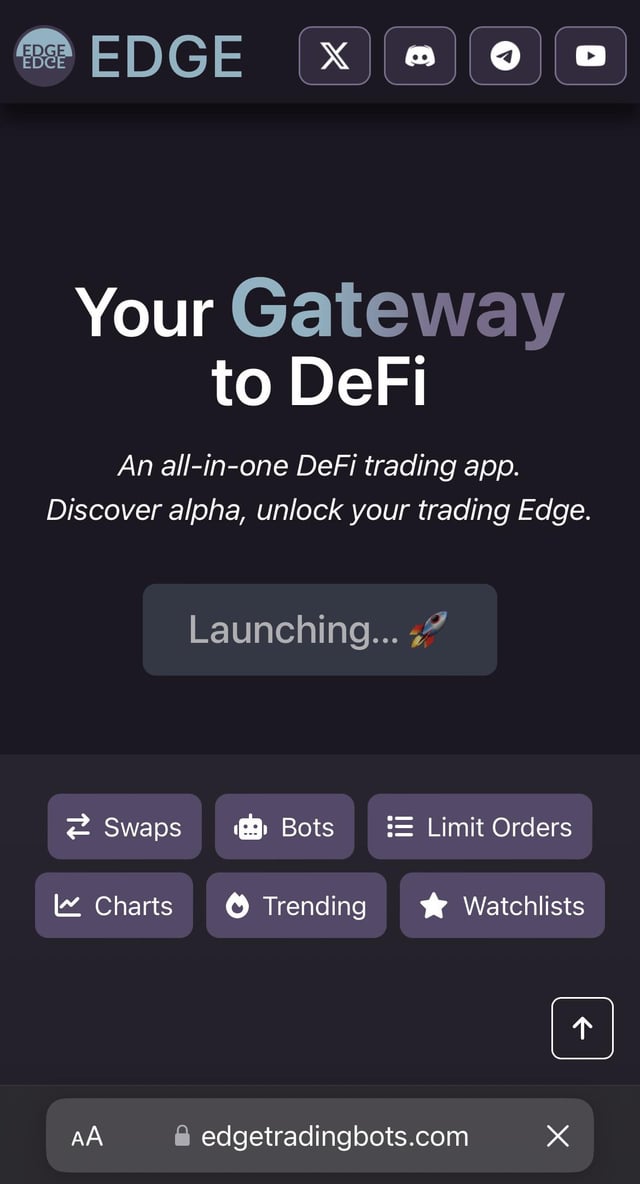Open the Telegram channel link

[505, 56]
